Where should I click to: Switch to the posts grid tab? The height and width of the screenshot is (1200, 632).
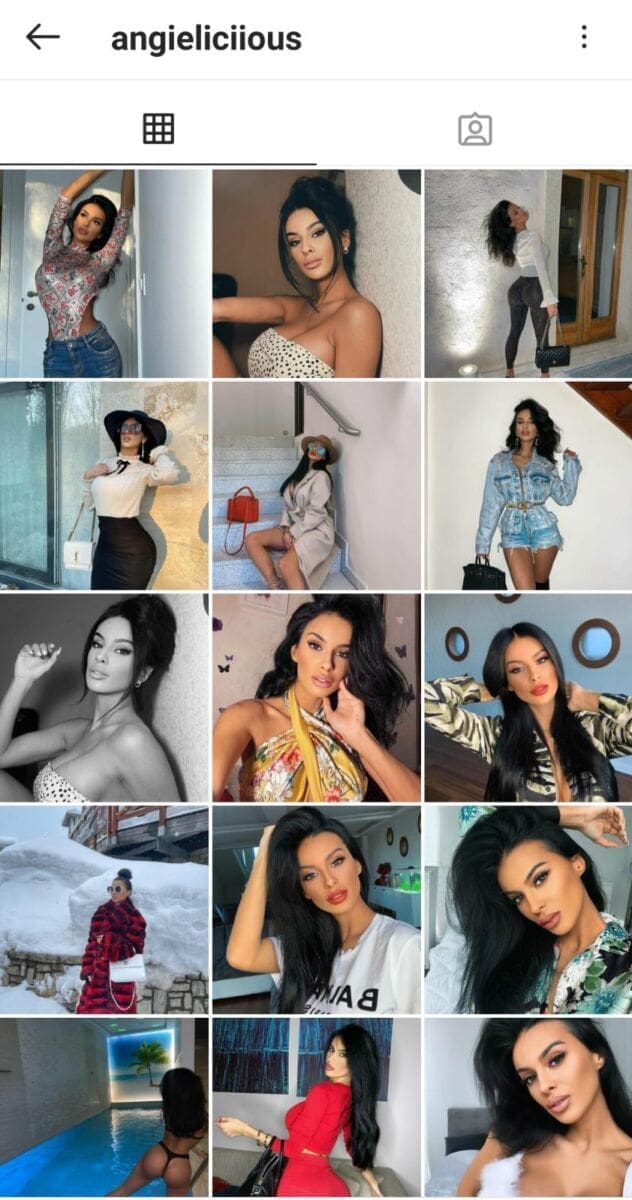coord(158,129)
